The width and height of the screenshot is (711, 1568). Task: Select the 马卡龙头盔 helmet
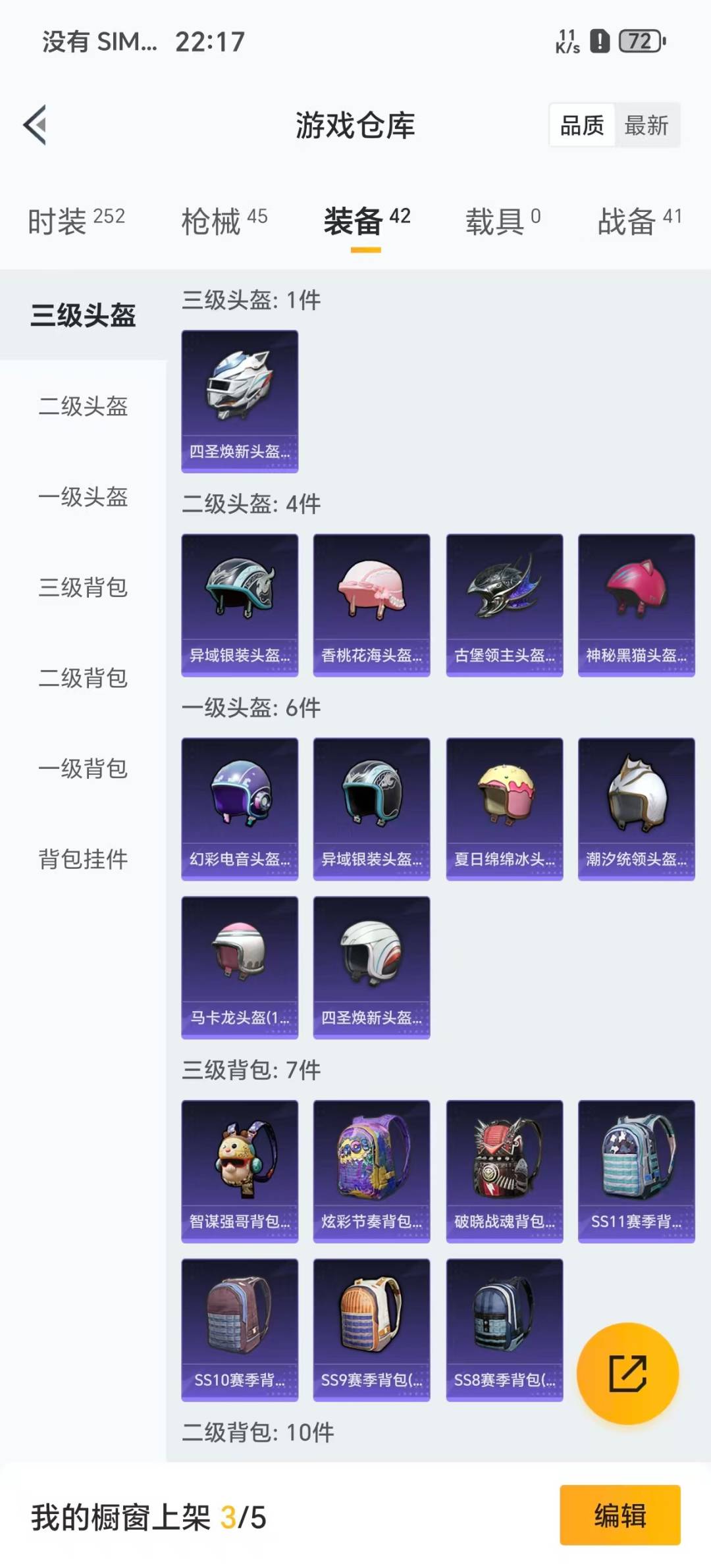point(239,964)
